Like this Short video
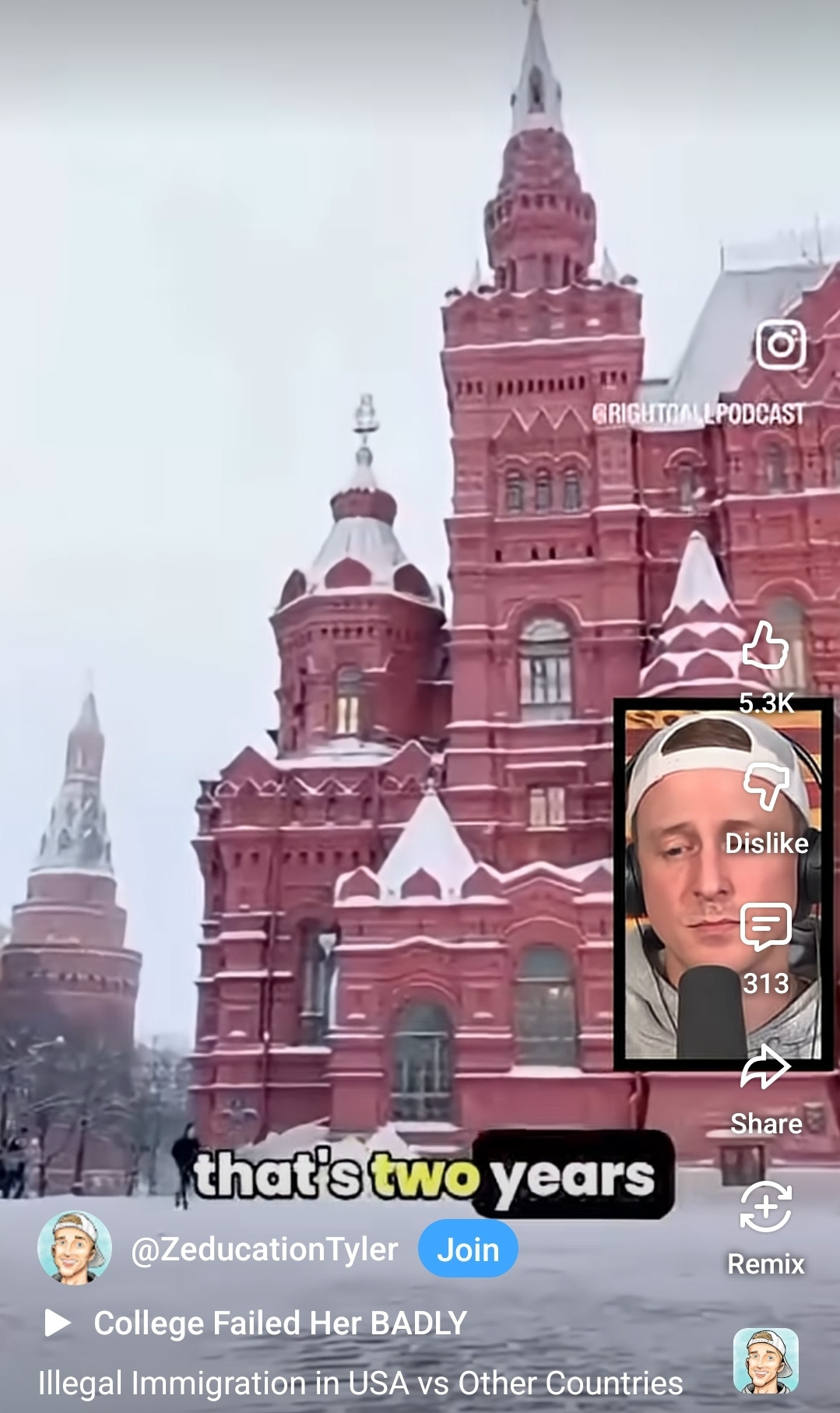 (x=766, y=648)
